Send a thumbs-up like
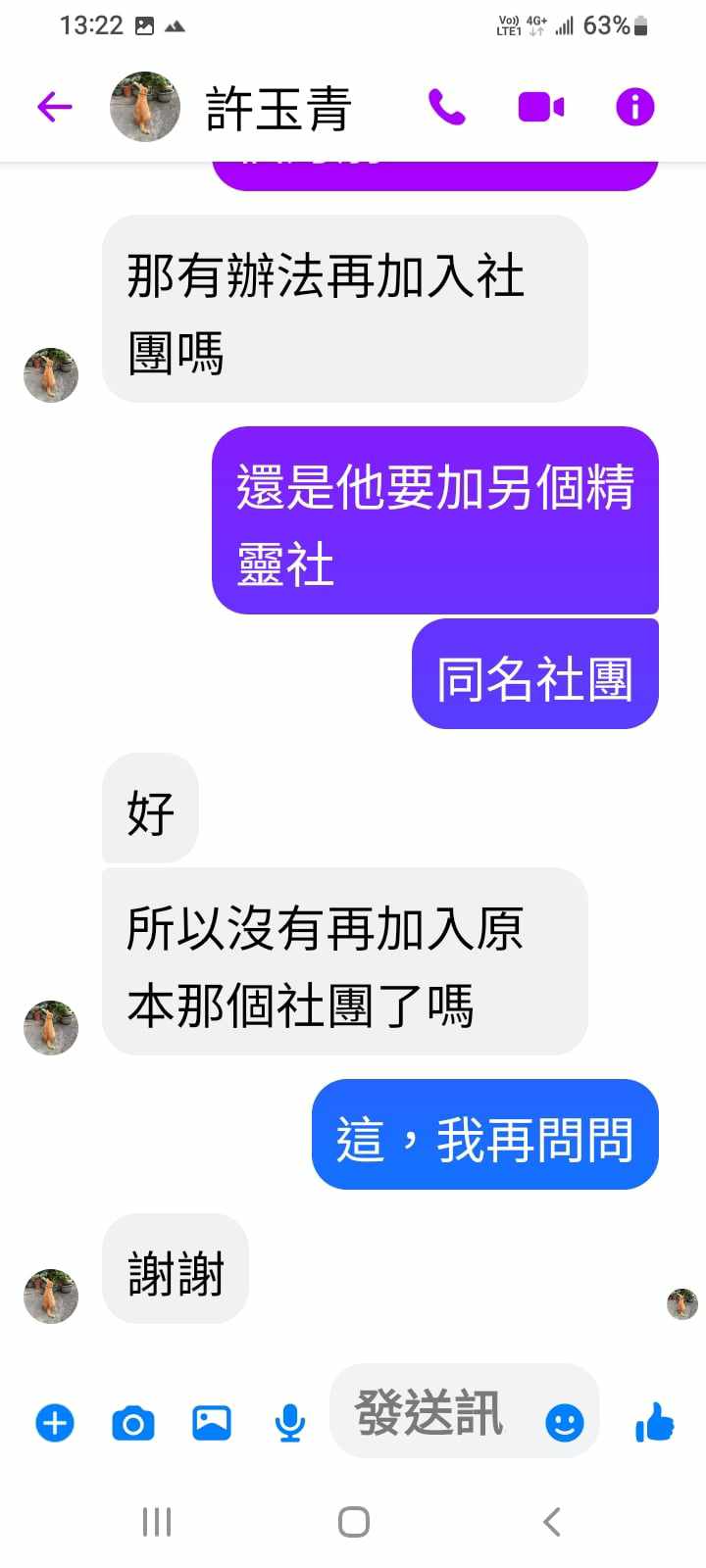The height and width of the screenshot is (1568, 706). [654, 1422]
